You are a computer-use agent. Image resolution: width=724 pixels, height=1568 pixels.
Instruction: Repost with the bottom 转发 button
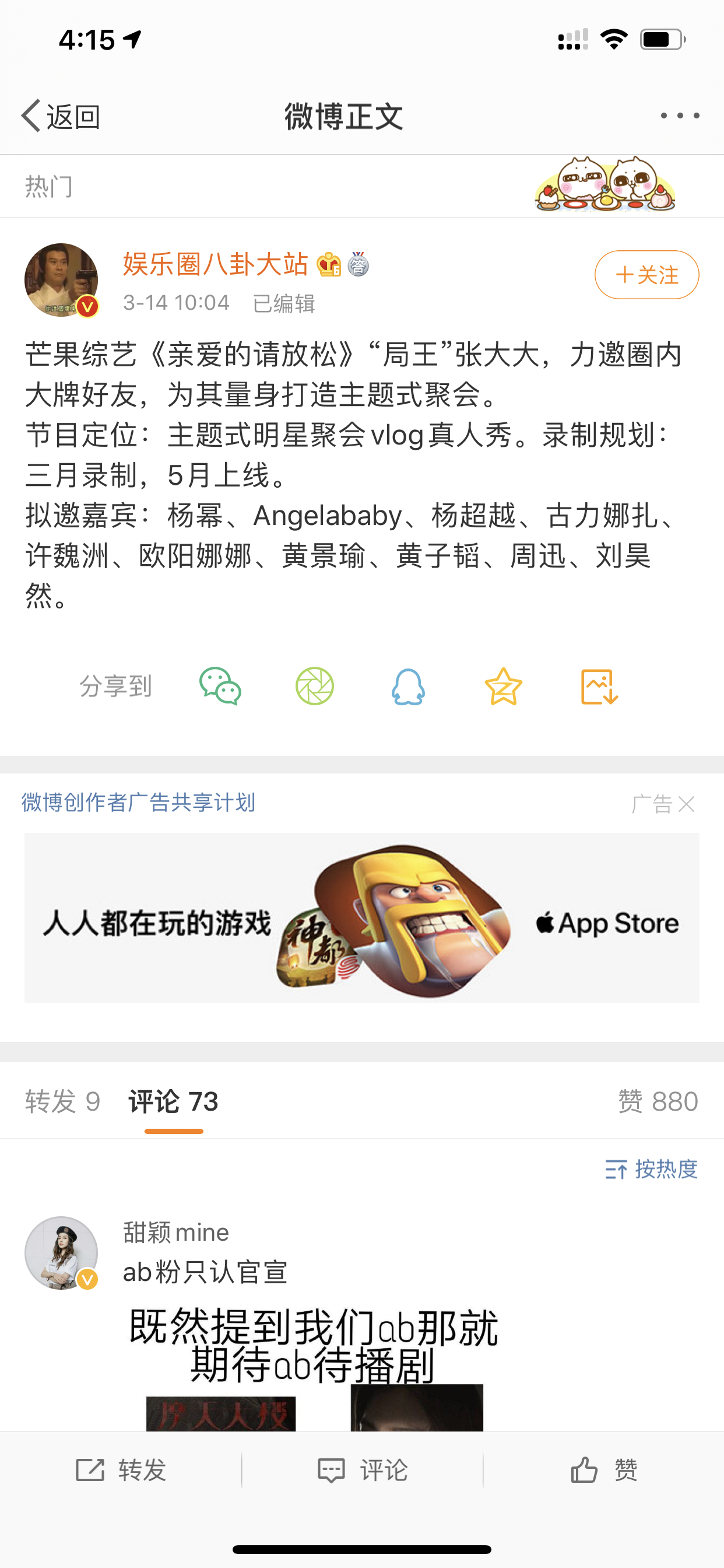[121, 1470]
